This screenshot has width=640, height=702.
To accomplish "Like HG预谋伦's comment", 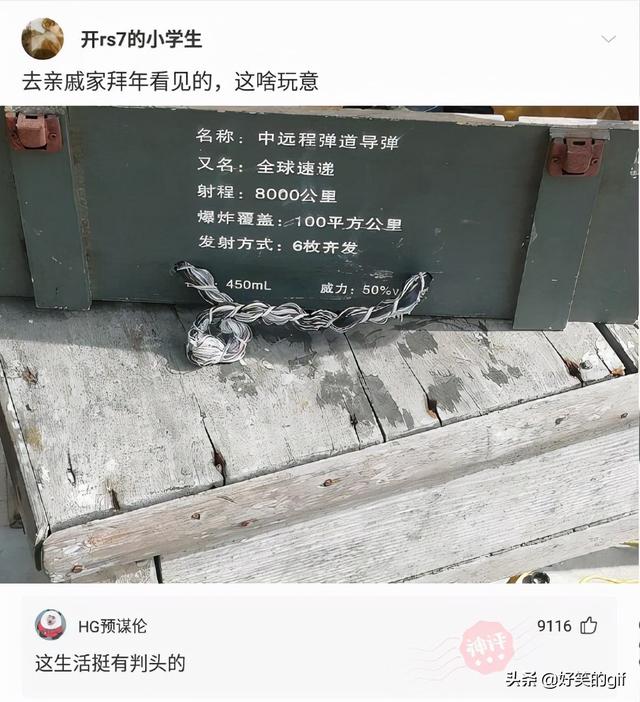I will click(x=590, y=626).
